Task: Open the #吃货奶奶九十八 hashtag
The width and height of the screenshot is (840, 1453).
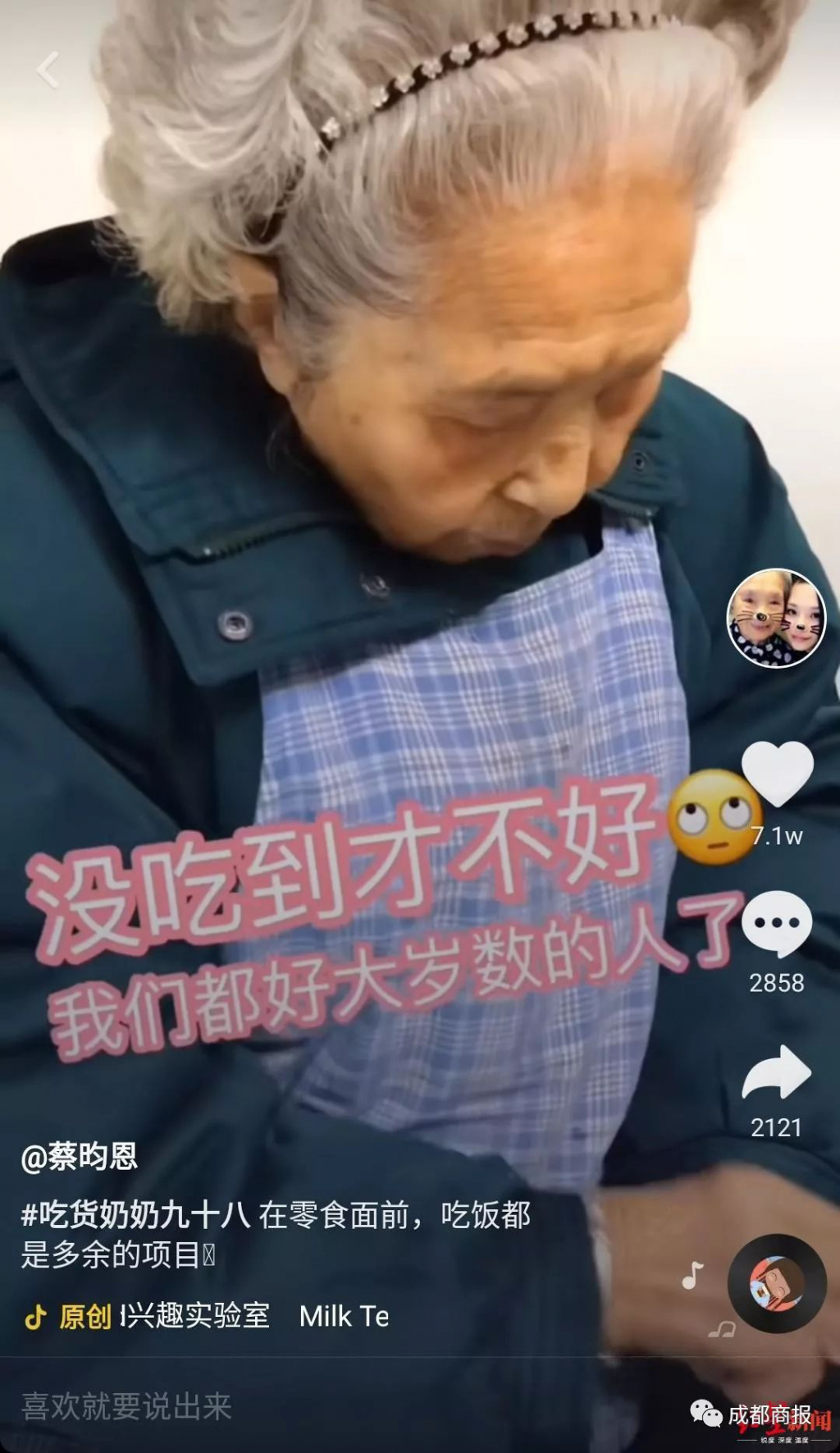Action: click(135, 1215)
